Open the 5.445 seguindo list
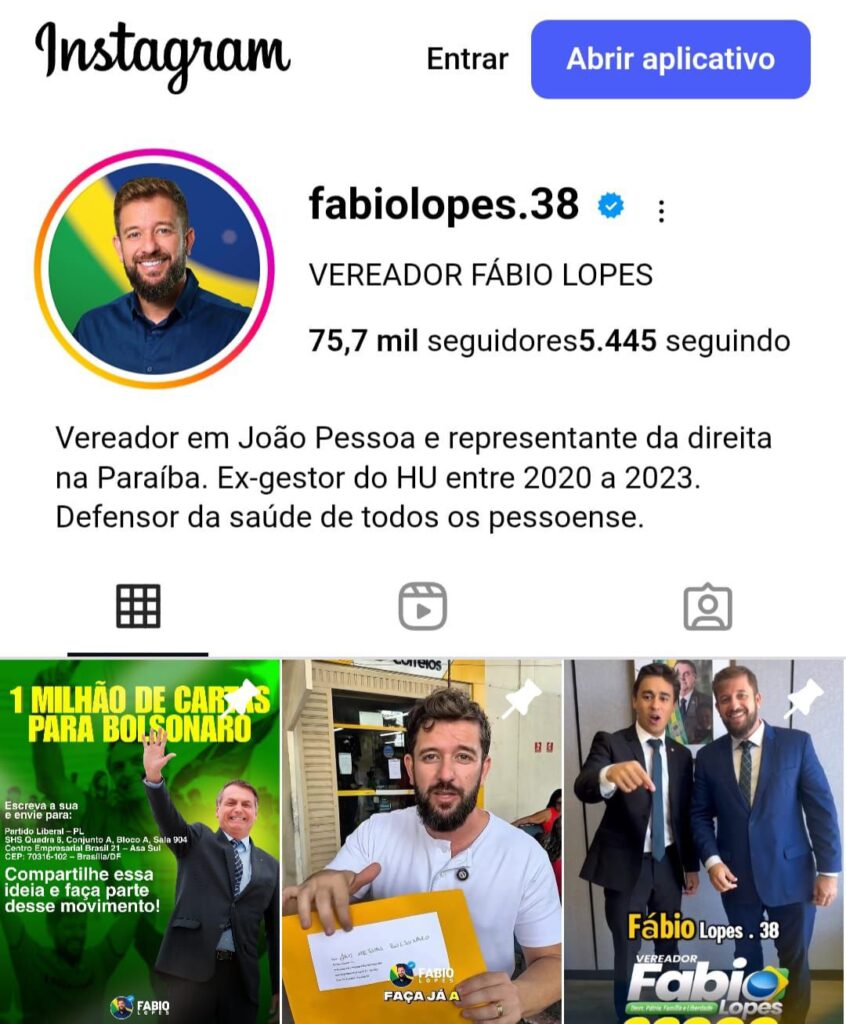 click(x=685, y=342)
